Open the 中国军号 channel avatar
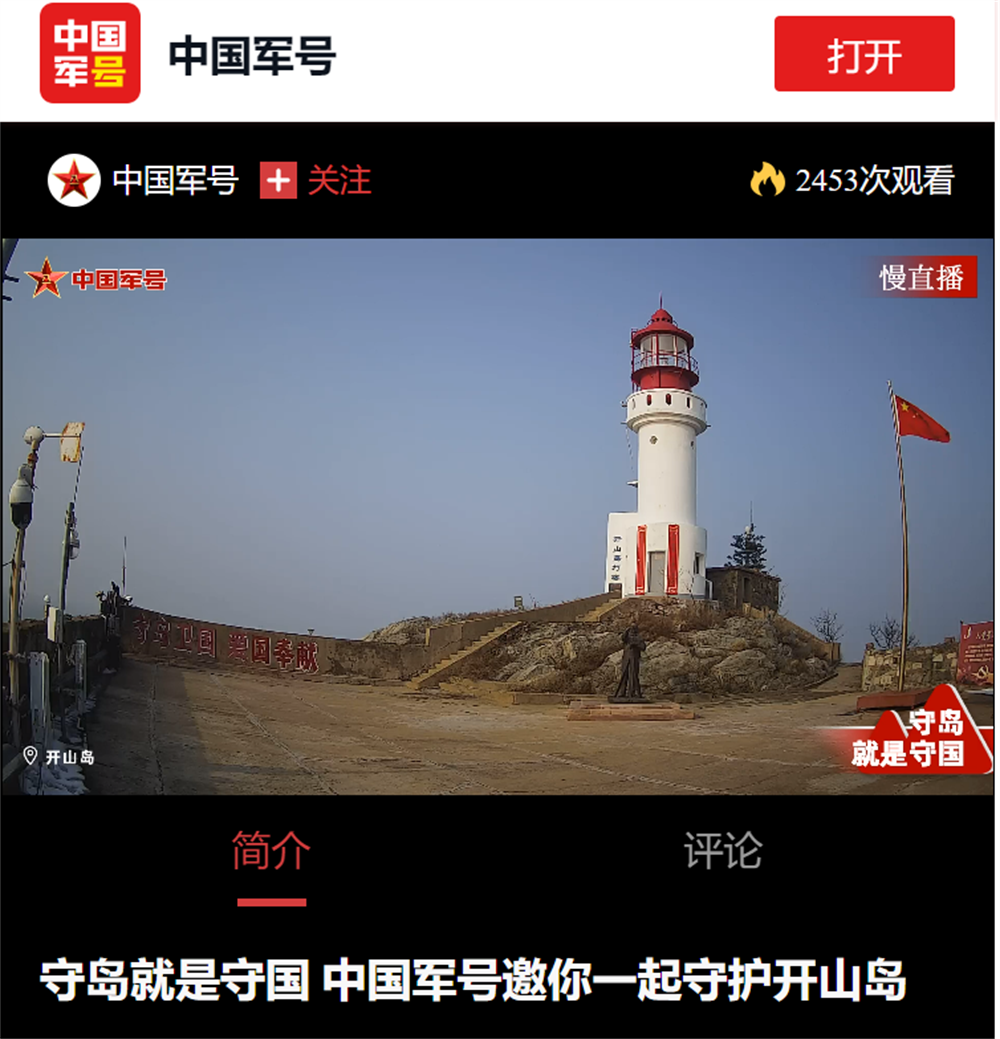 click(74, 181)
